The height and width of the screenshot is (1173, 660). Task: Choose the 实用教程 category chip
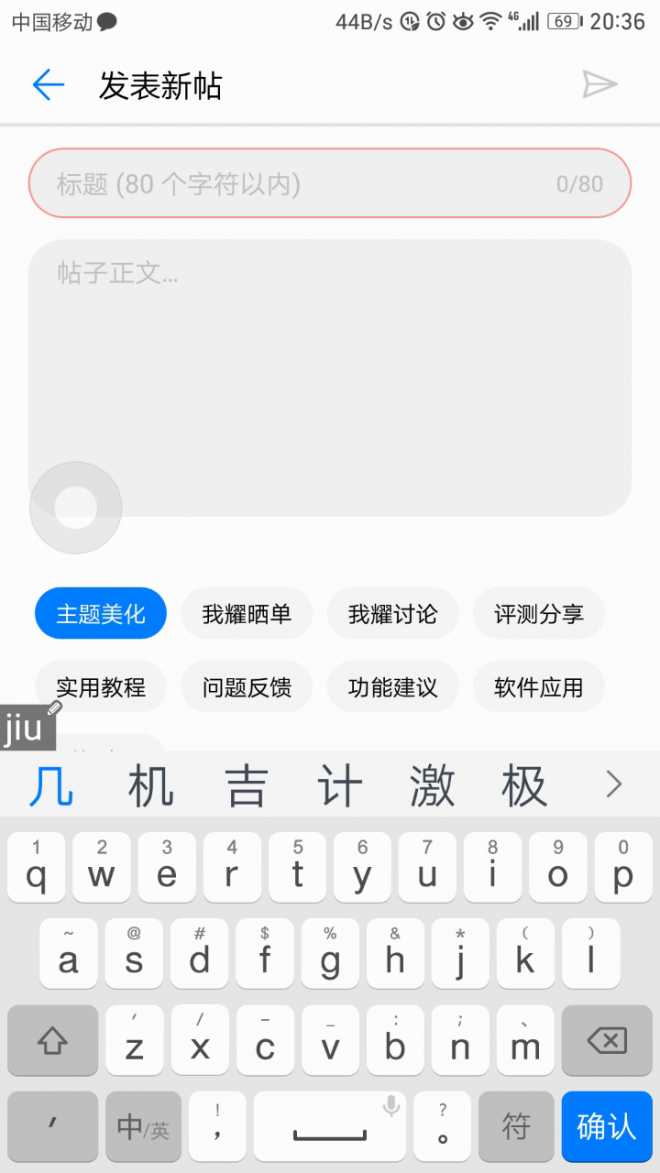point(101,687)
